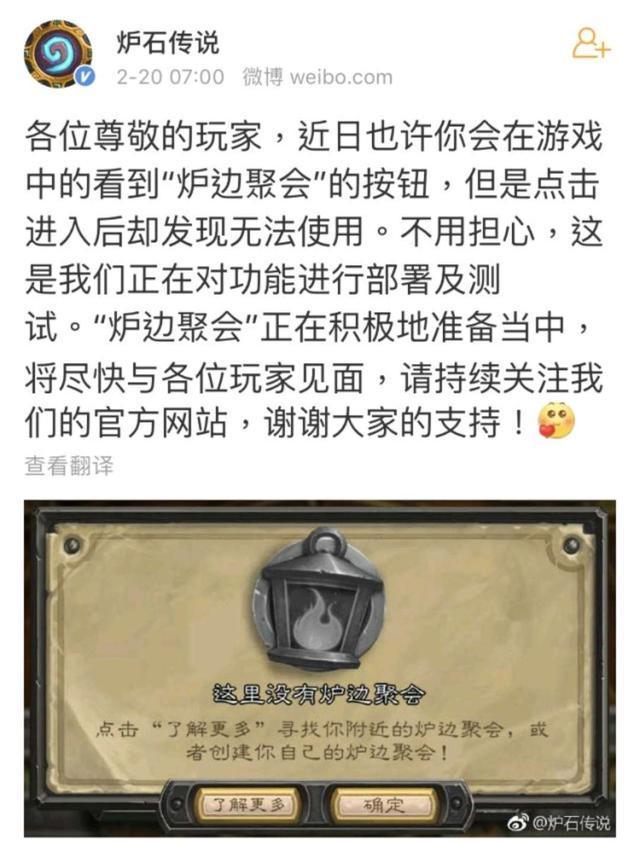Screen dimensions: 640x844
Task: Tap 查看翻译 to translate post
Action: click(69, 466)
